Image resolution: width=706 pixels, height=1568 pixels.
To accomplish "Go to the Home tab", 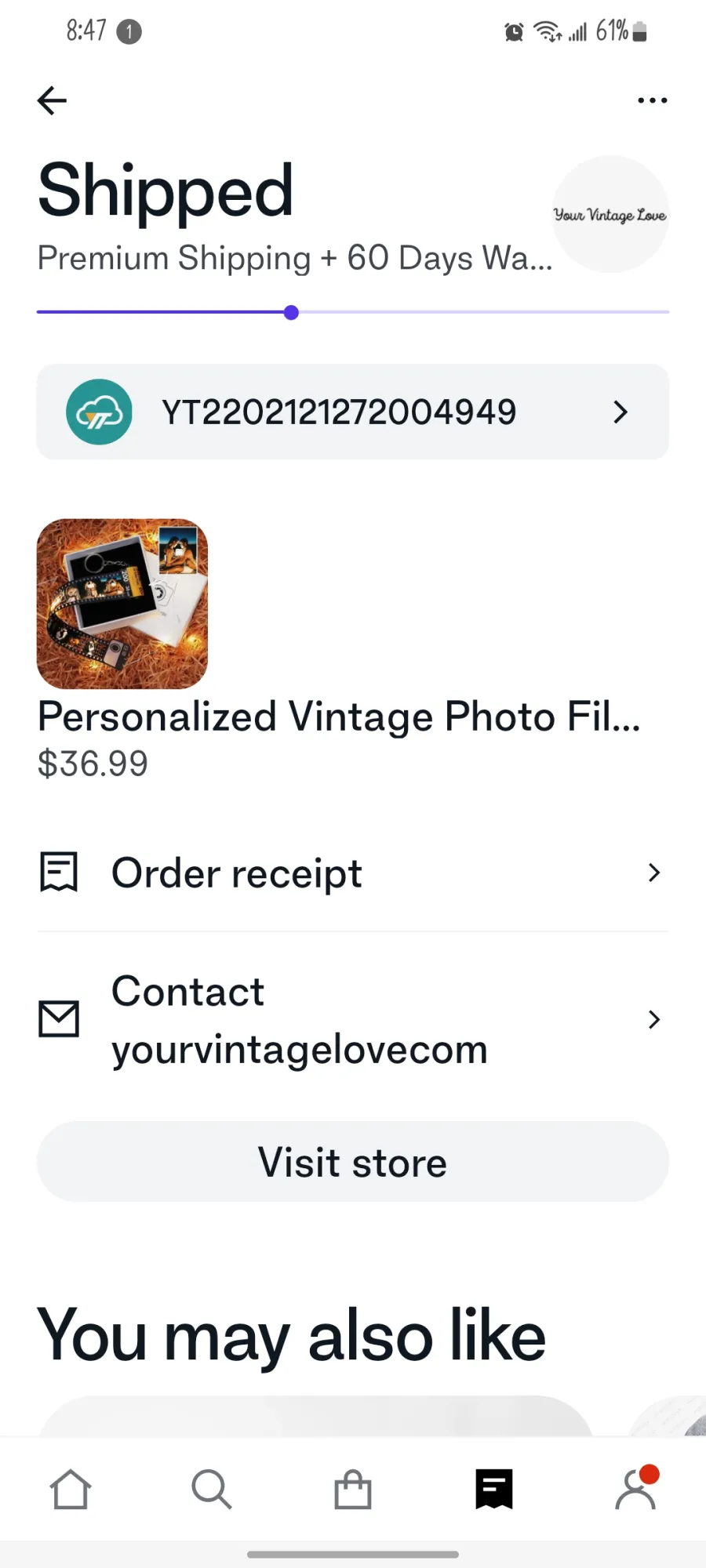I will 71,1489.
